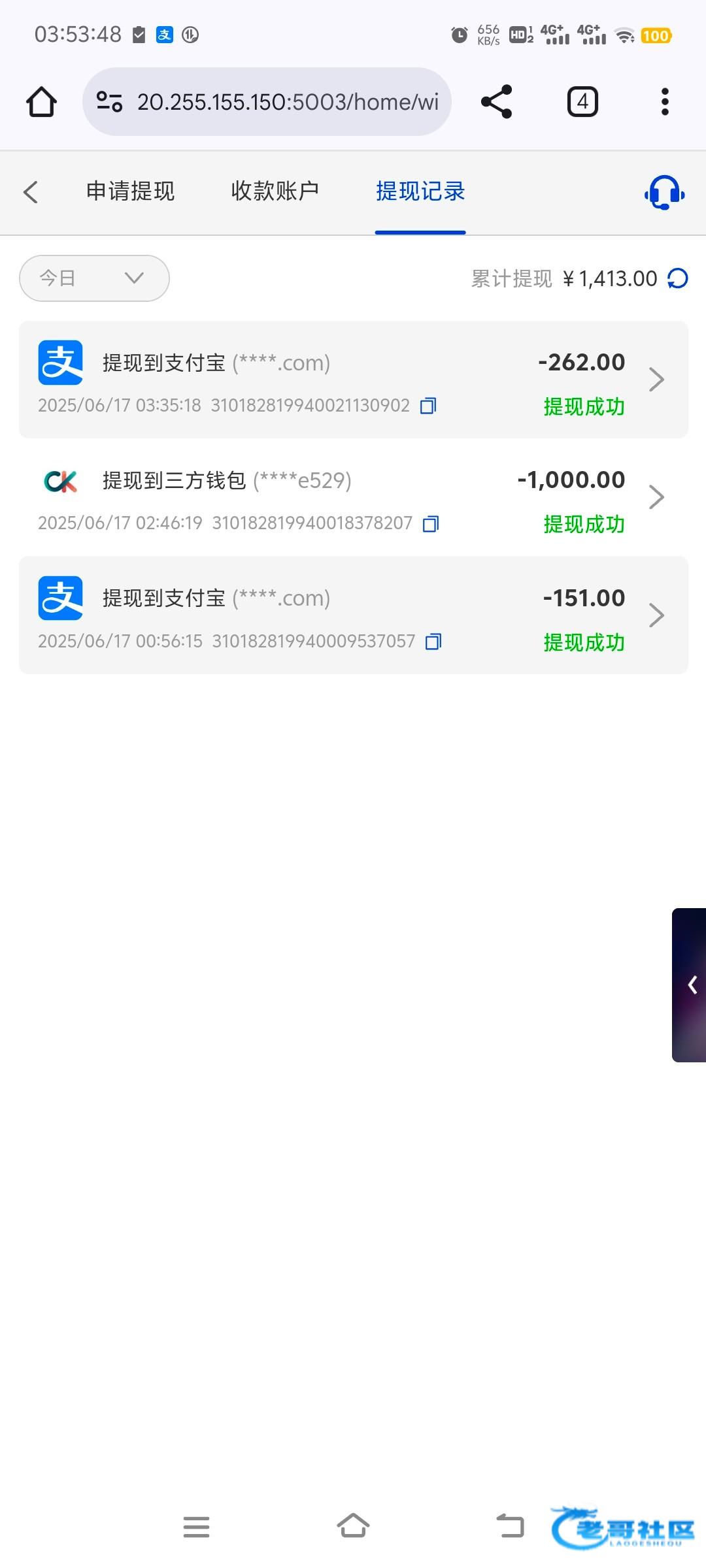706x1568 pixels.
Task: Refresh the 累计提现 total
Action: (678, 279)
